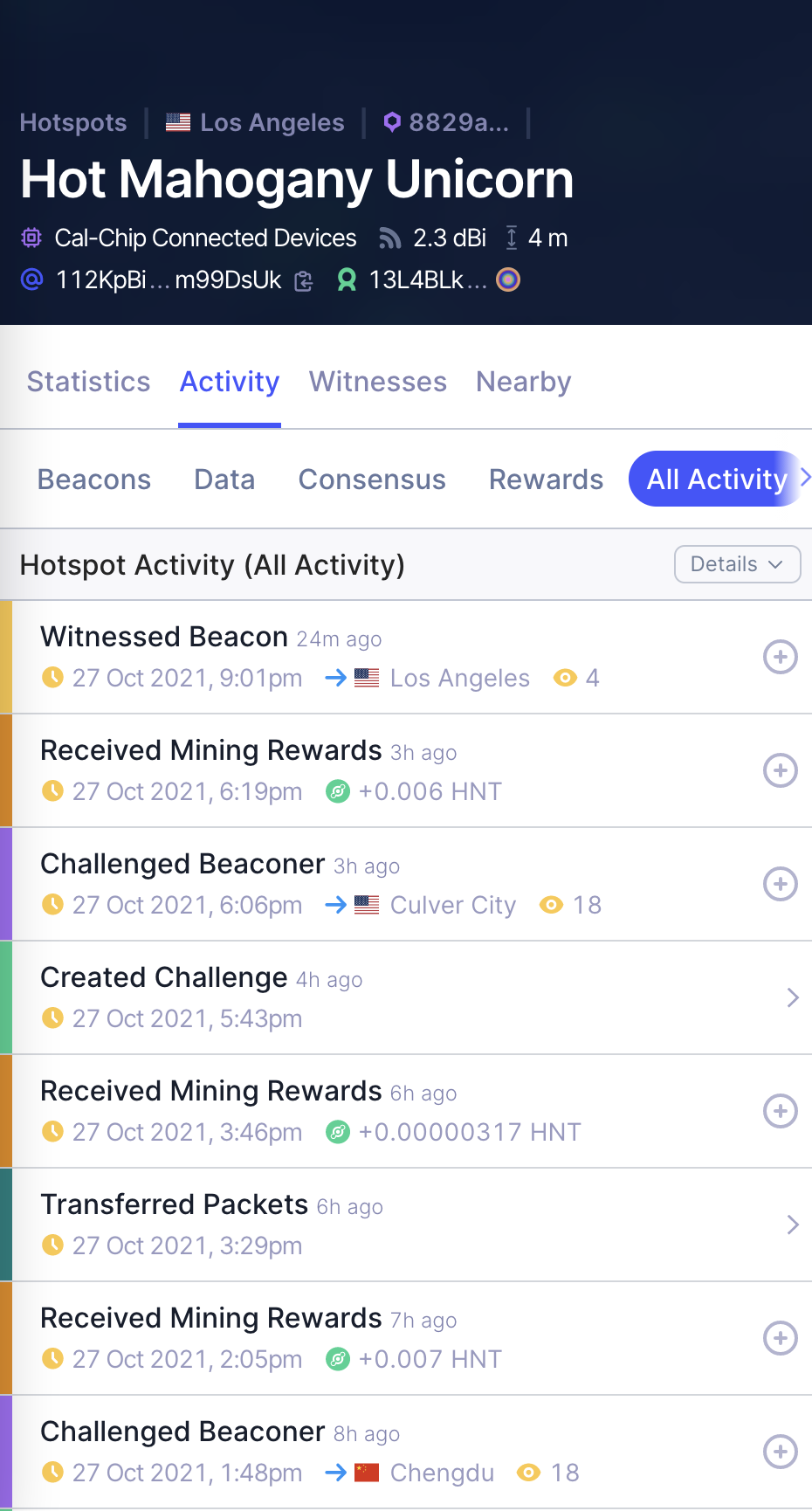
Task: Switch to the Statistics tab
Action: (x=88, y=382)
